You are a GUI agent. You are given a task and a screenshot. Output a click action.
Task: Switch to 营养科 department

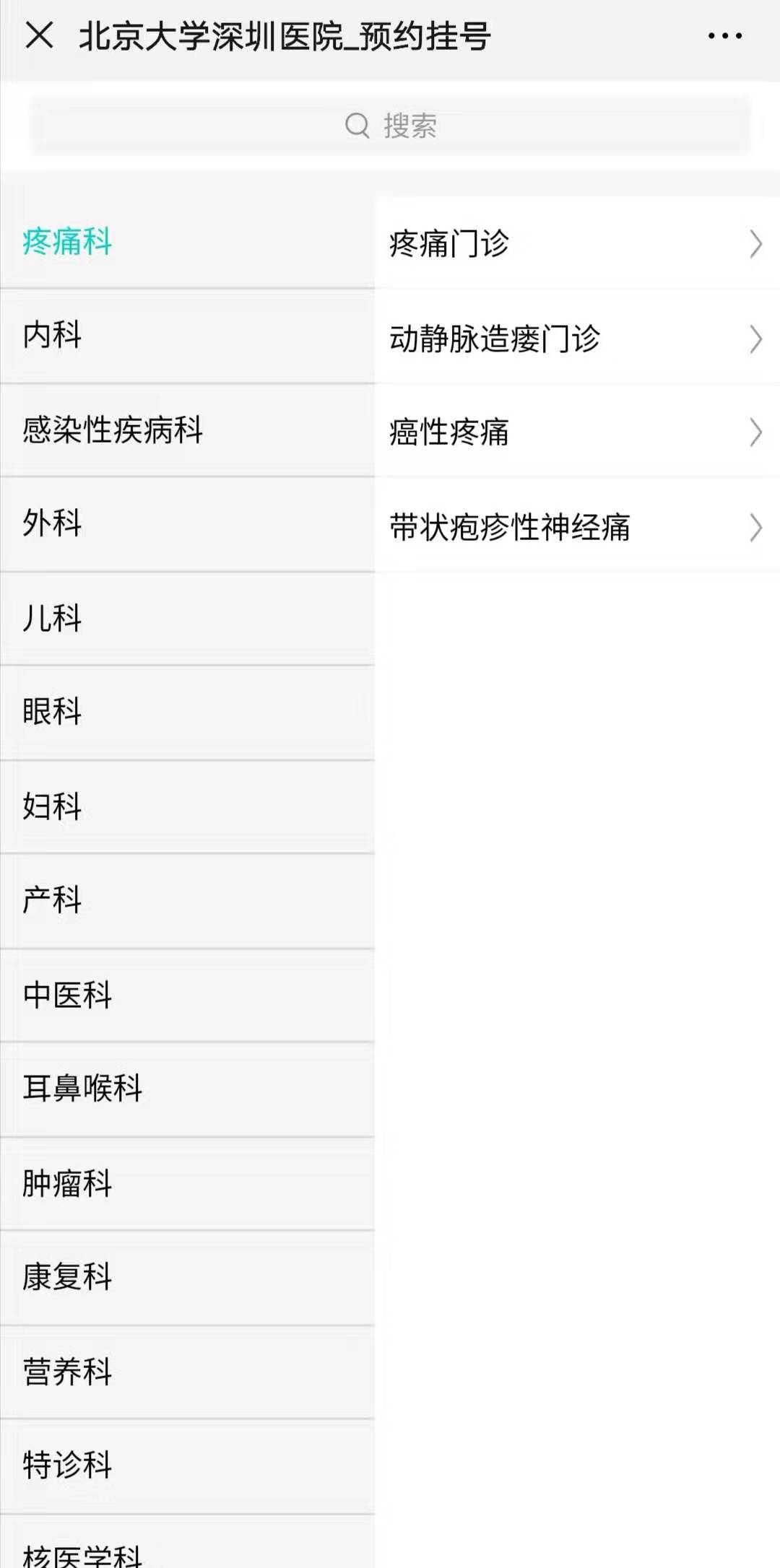(x=186, y=1372)
